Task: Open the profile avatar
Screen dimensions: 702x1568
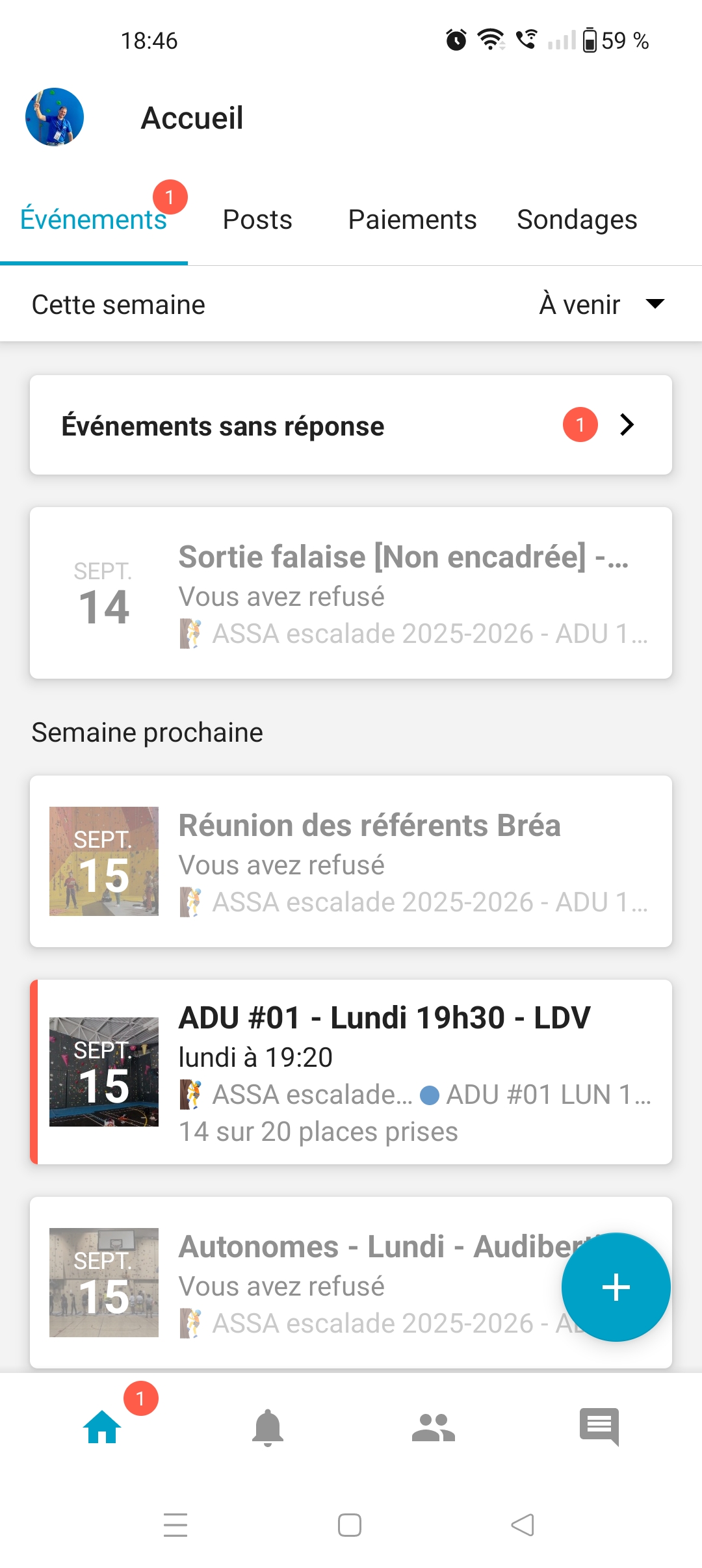Action: (x=55, y=117)
